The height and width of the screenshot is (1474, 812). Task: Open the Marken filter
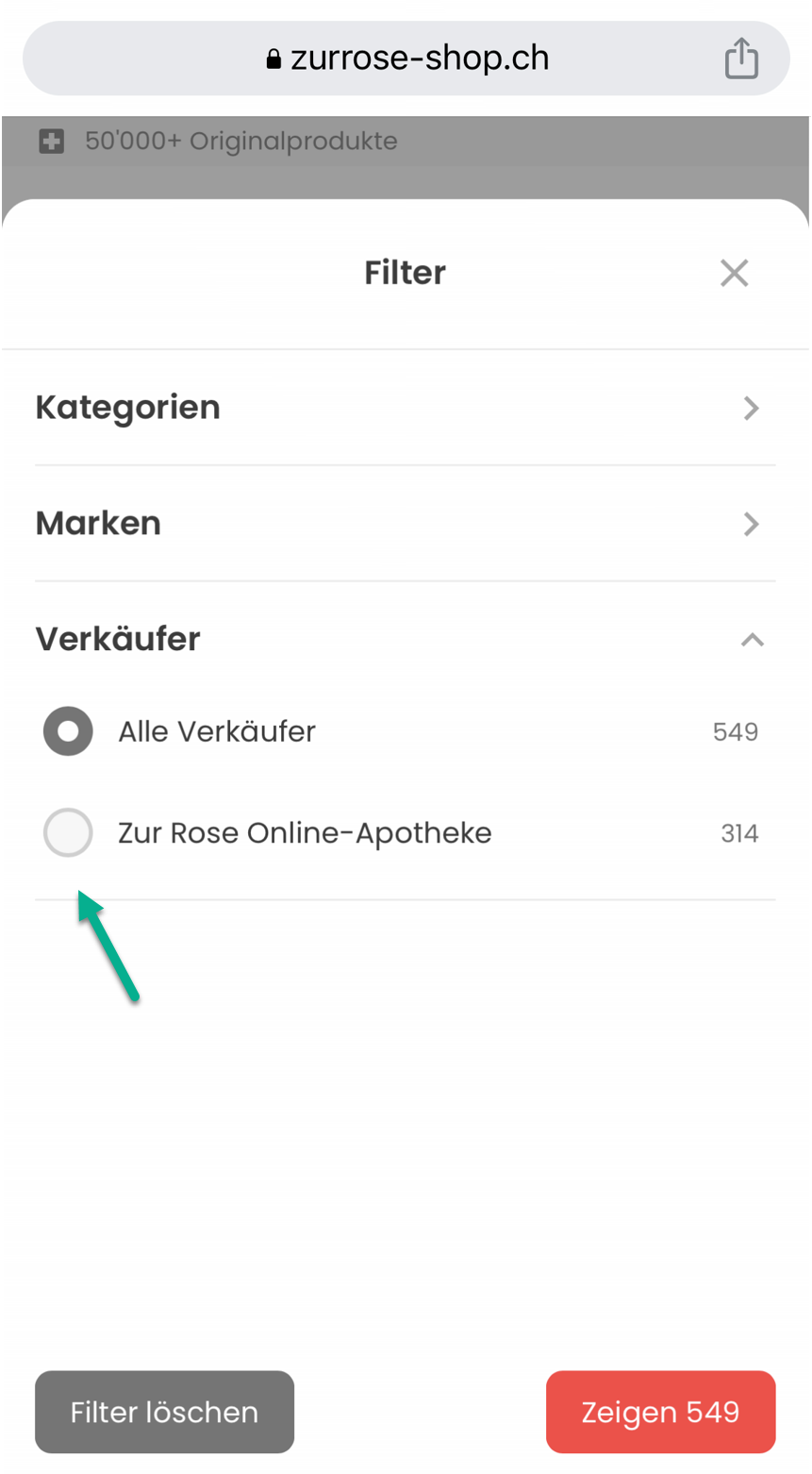point(405,524)
